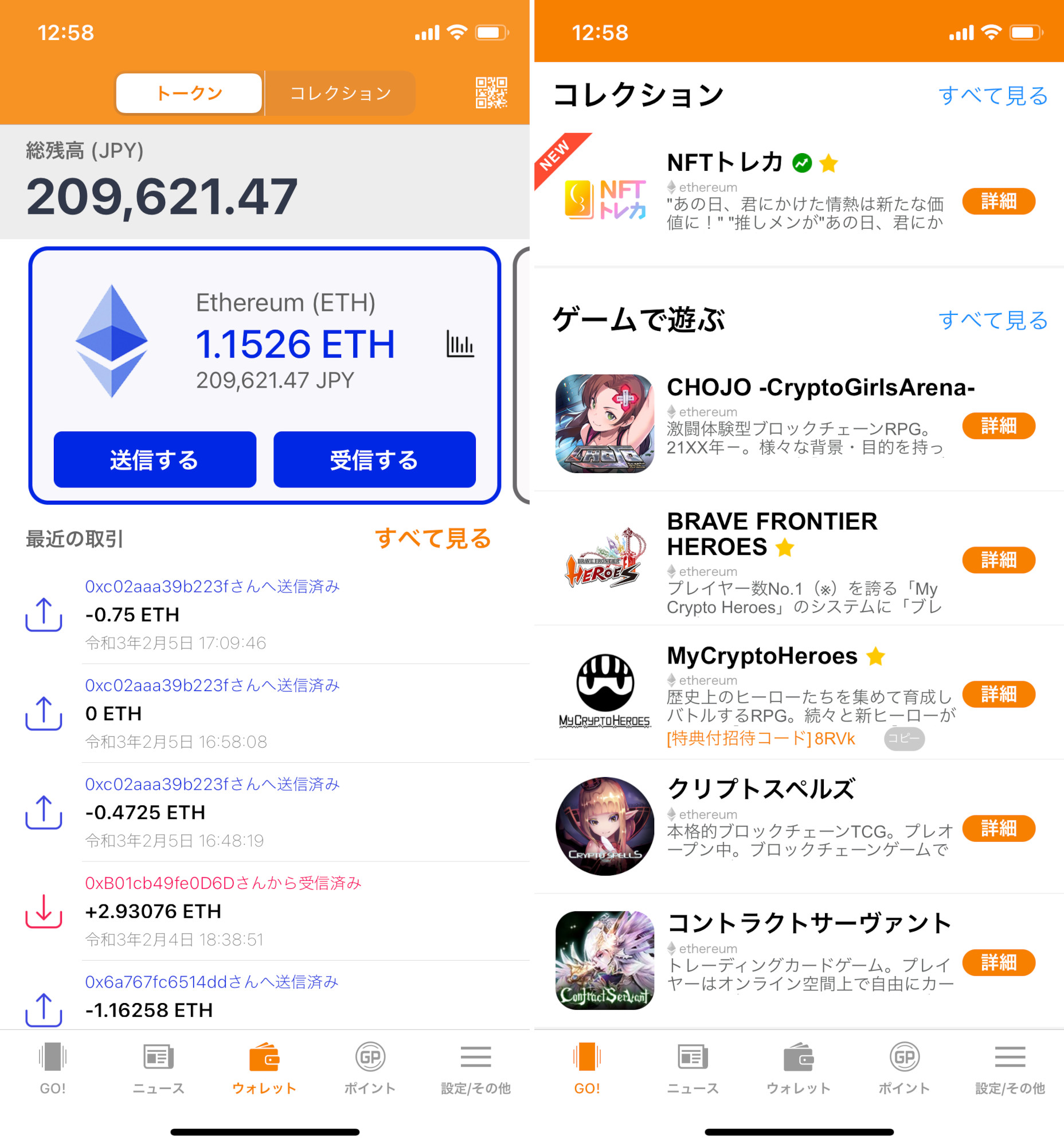Toggle the favorite star on NFTトレカ

[829, 163]
